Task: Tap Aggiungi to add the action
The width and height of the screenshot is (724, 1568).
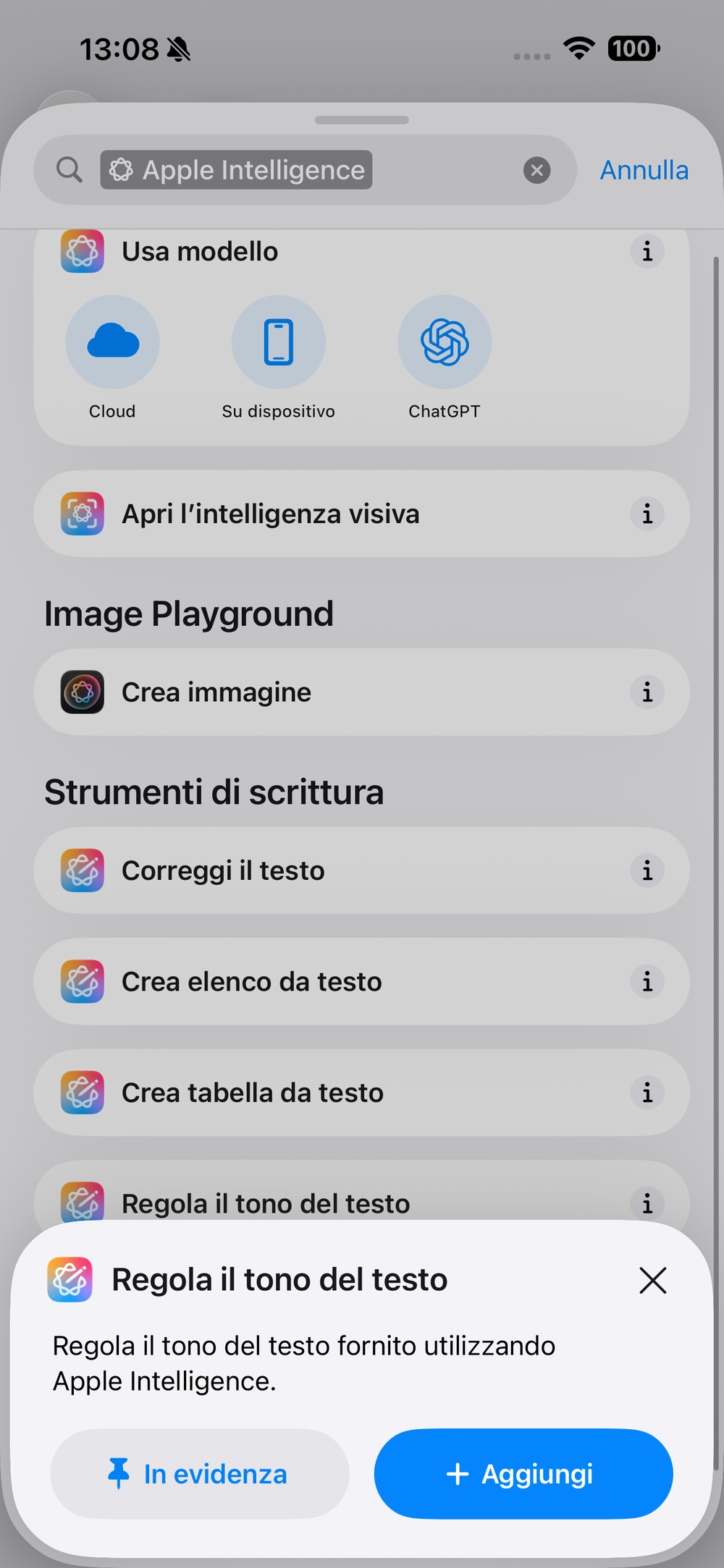Action: pos(523,1474)
